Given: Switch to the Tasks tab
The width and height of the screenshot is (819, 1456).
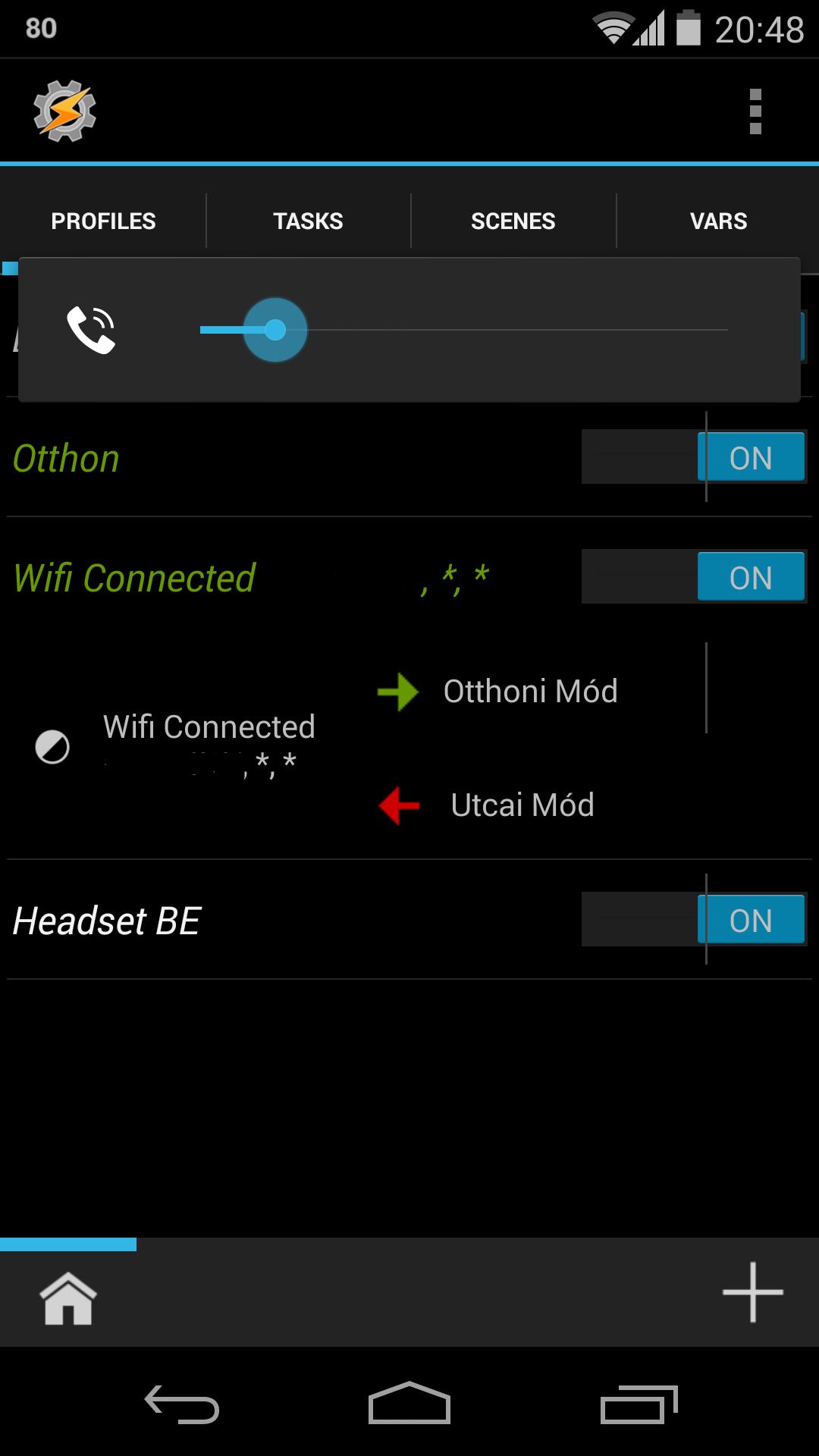Looking at the screenshot, I should (308, 221).
